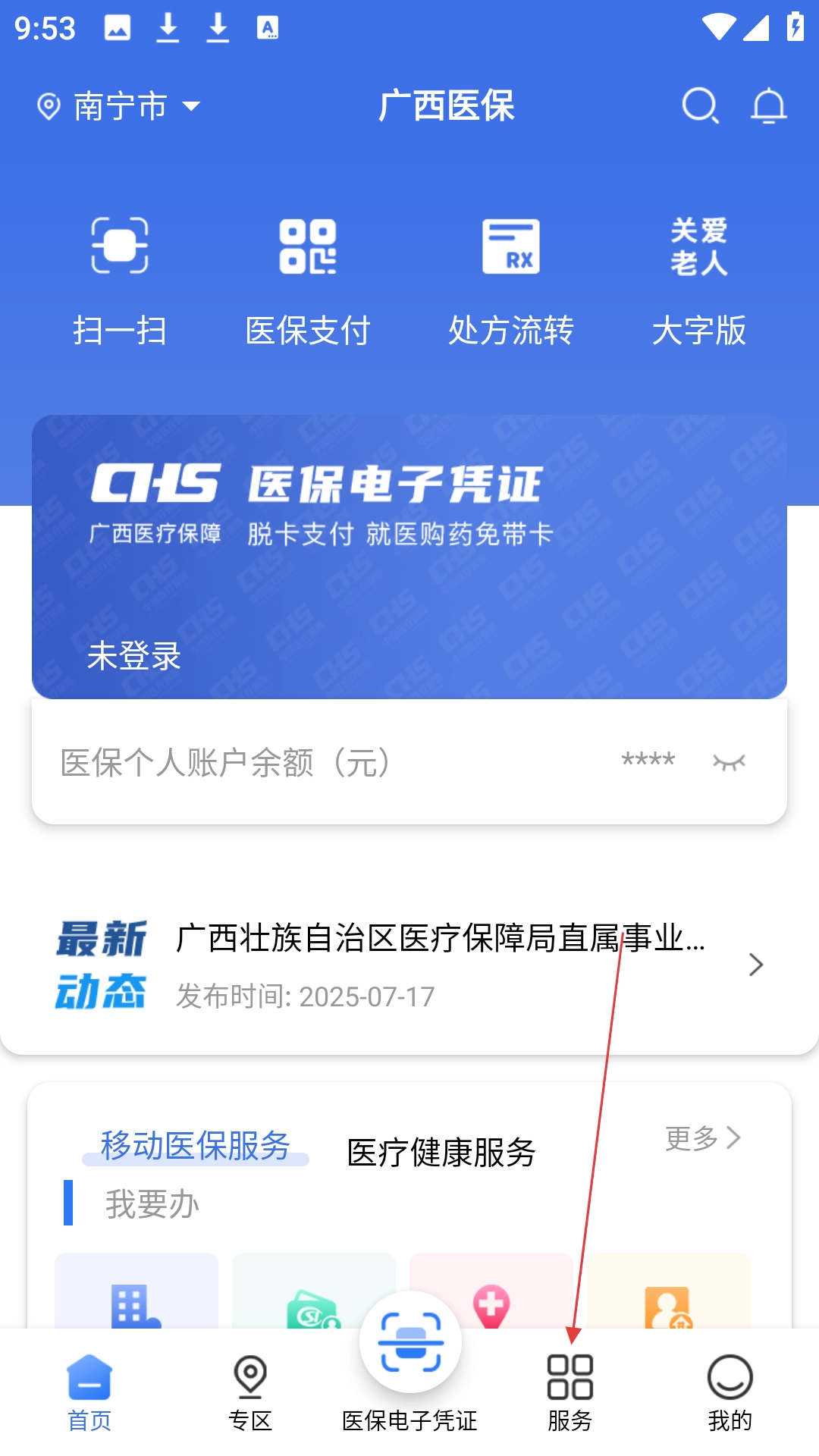The height and width of the screenshot is (1456, 819).
Task: Open the 医保电子凭证 card to log in
Action: click(409, 556)
